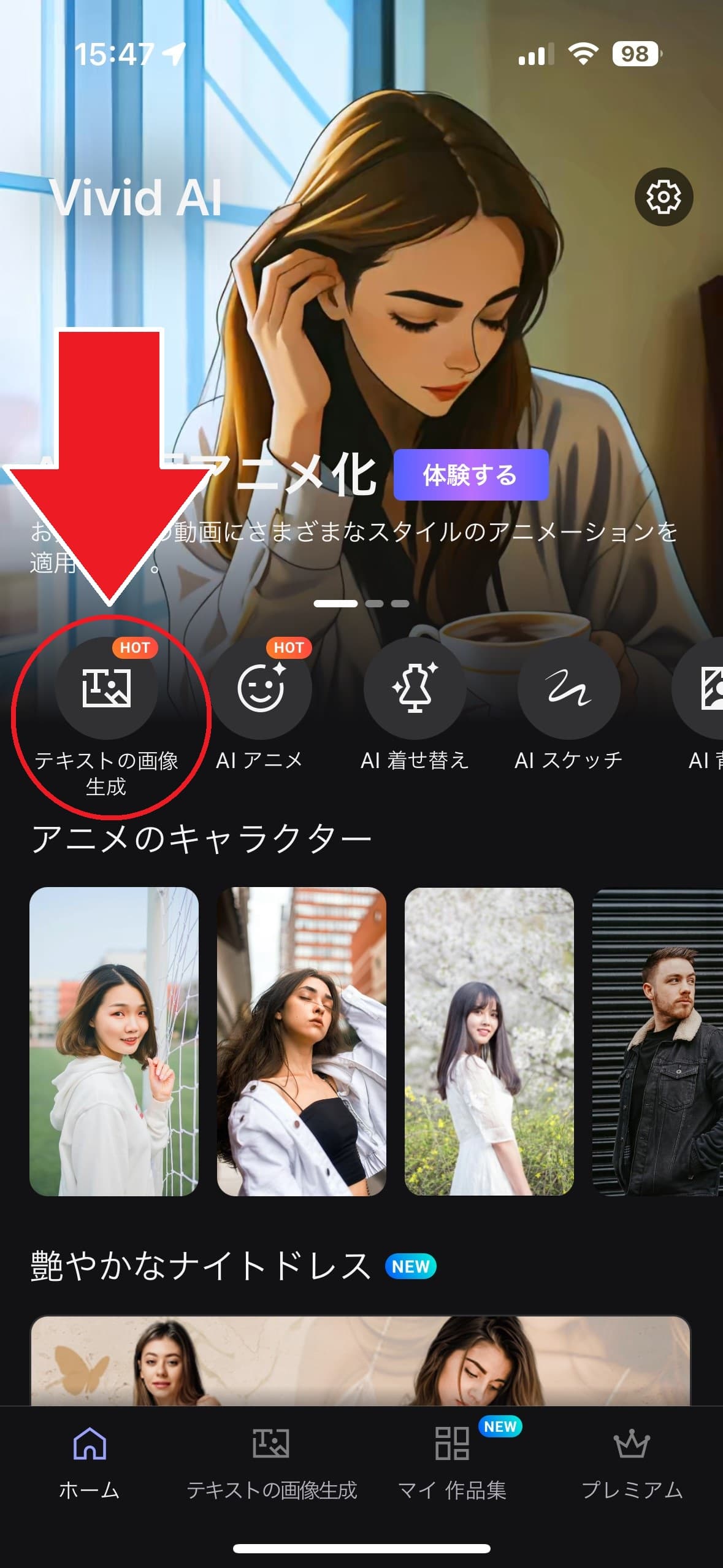Switch to the テキストの画像生成 bottom tab
The width and height of the screenshot is (723, 1568).
click(271, 1462)
